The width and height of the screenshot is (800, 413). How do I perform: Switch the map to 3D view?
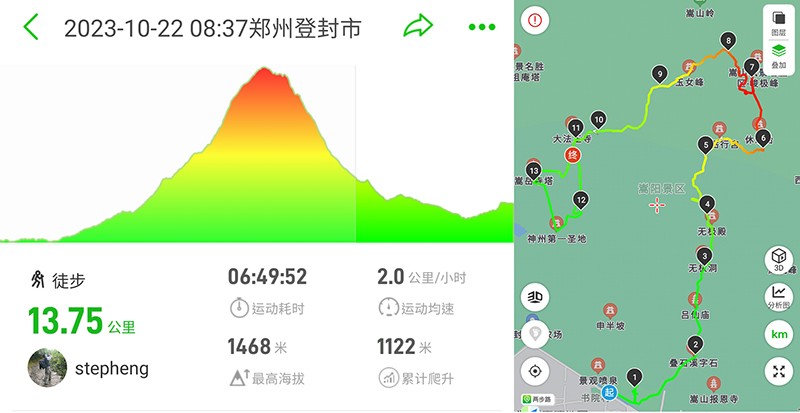[x=779, y=261]
